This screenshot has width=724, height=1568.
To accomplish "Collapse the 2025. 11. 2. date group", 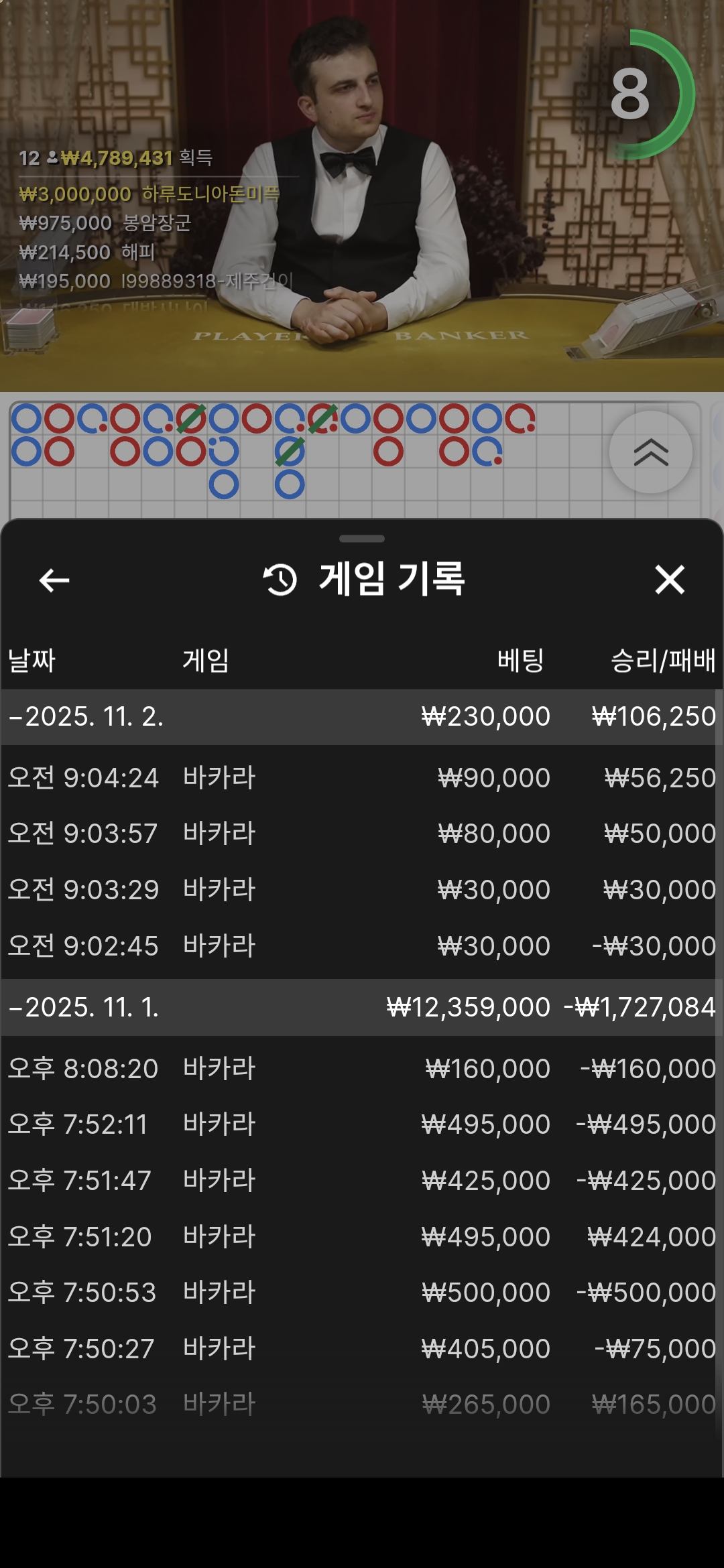I will 87,717.
